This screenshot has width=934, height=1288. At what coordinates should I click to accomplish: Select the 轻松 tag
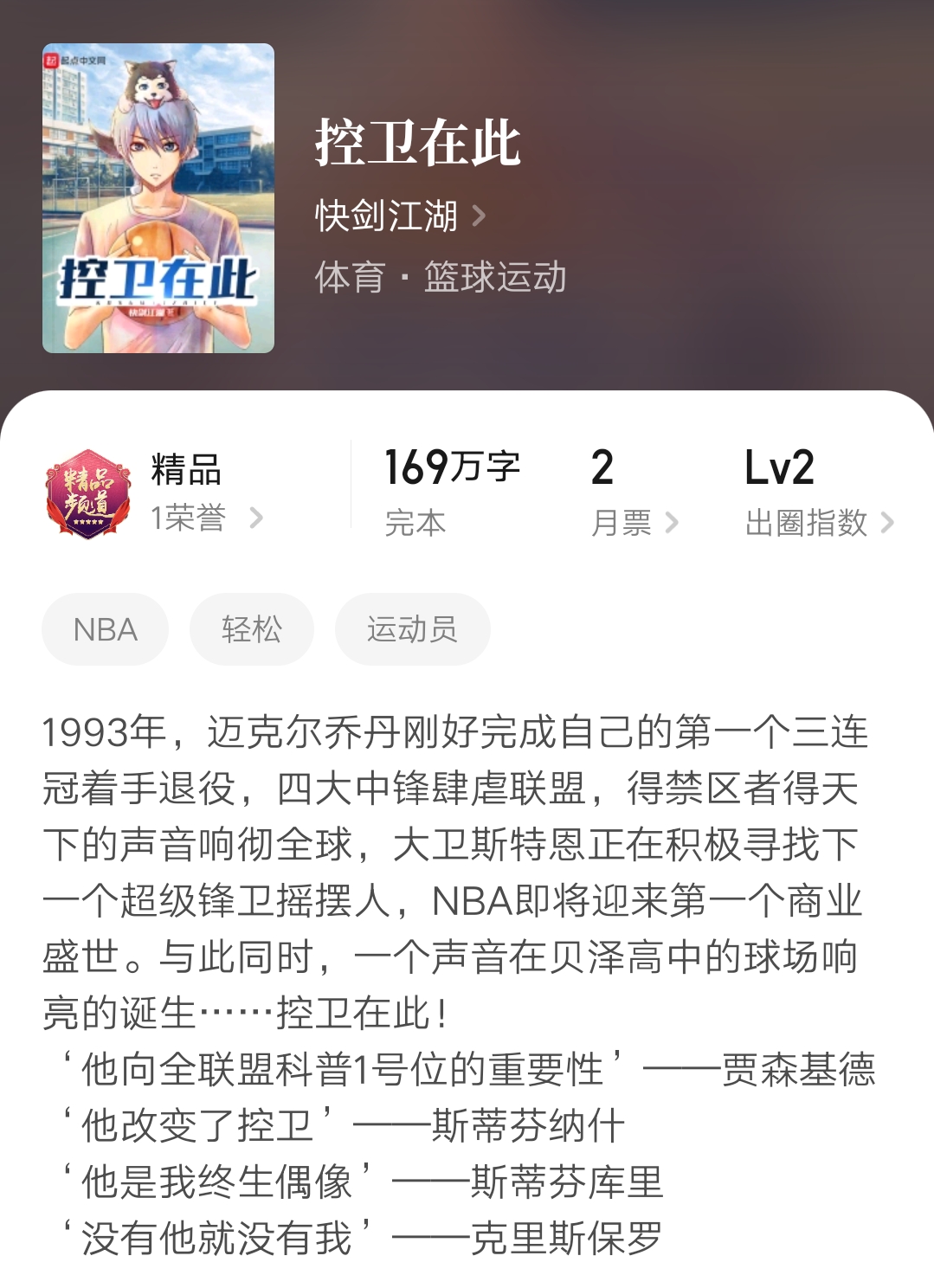click(251, 629)
